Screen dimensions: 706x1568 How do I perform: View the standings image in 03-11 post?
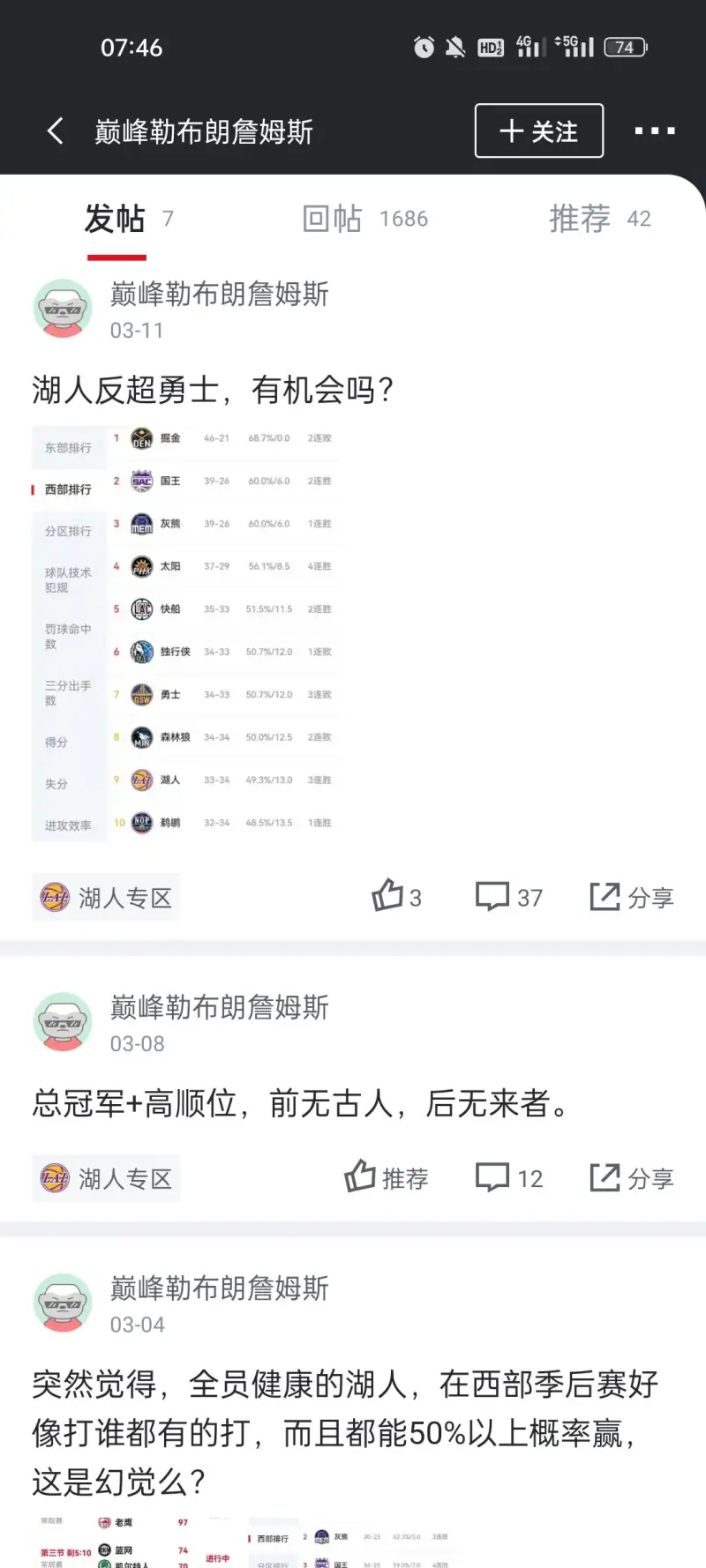(187, 631)
